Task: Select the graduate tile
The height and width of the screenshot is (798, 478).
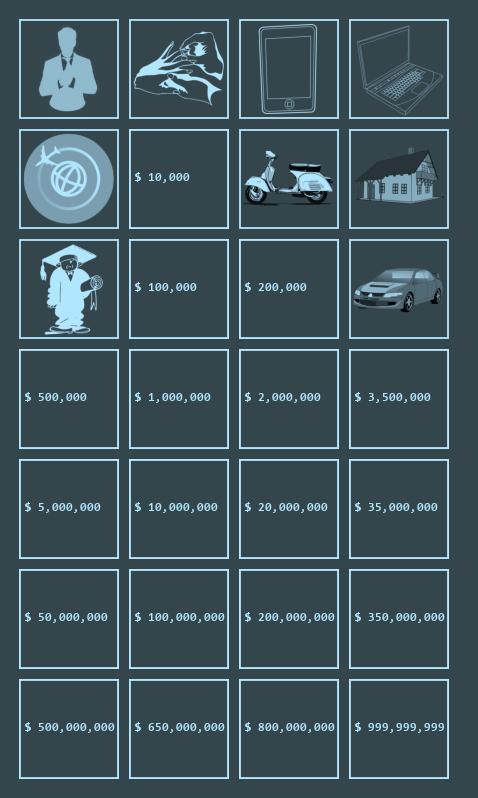Action: [69, 289]
